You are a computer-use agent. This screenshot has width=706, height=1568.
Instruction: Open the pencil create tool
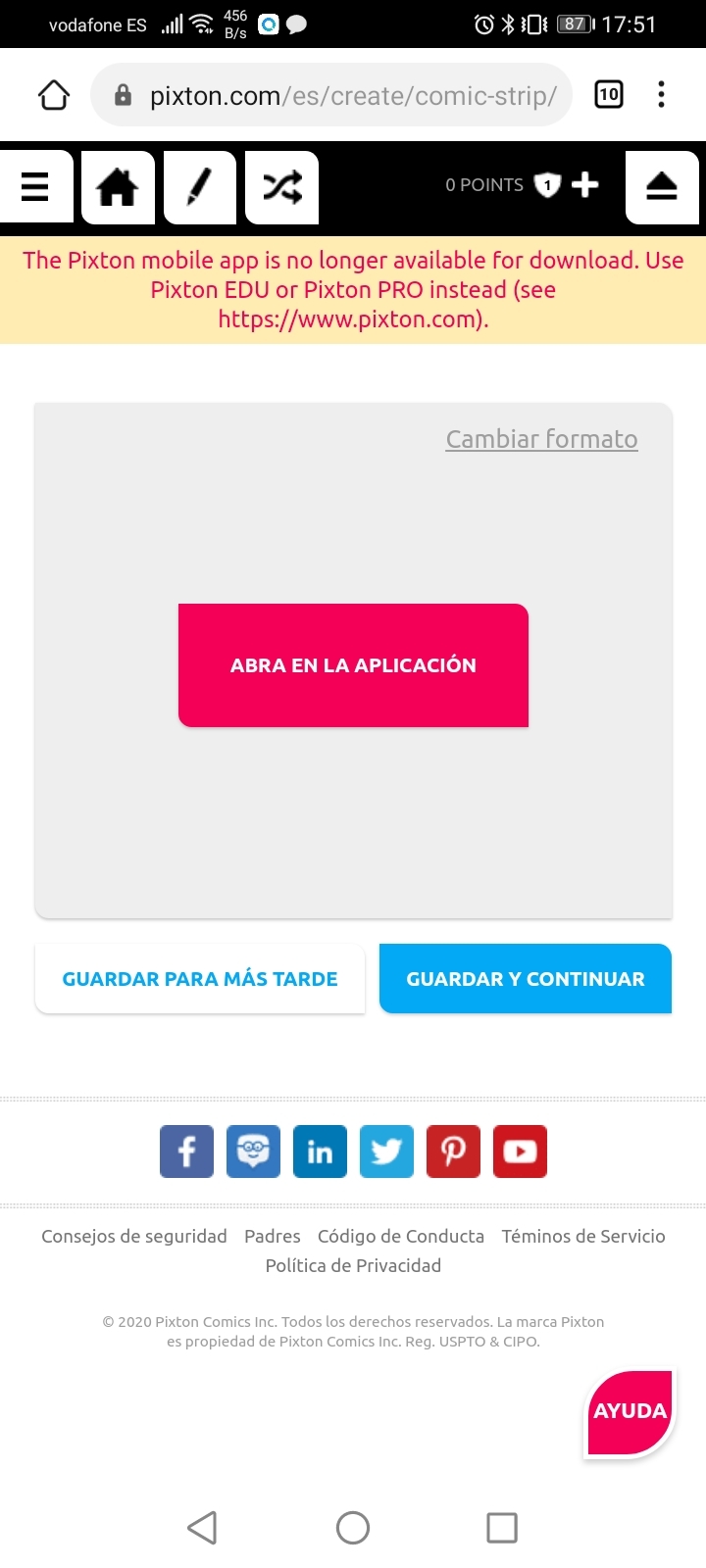200,186
